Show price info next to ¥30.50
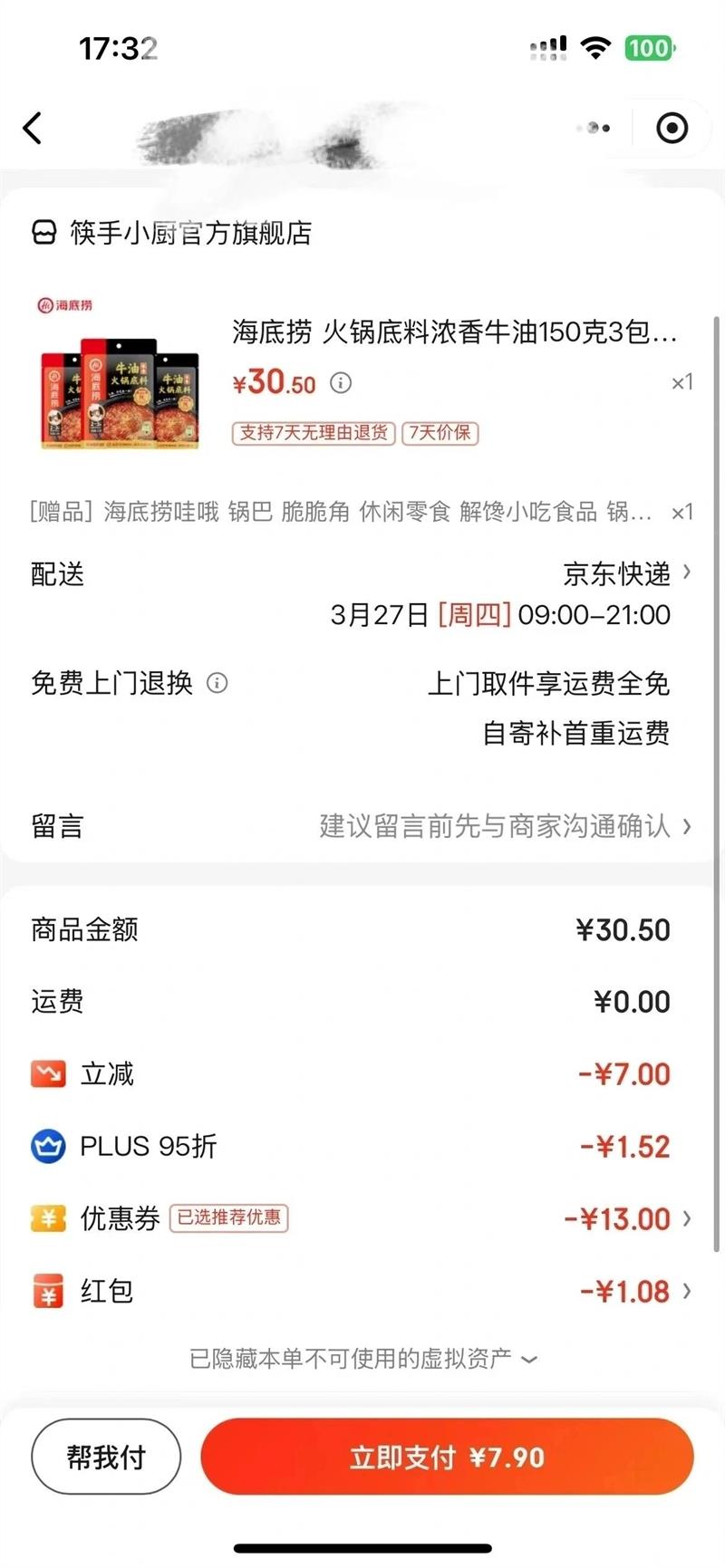The image size is (725, 1568). tap(341, 383)
